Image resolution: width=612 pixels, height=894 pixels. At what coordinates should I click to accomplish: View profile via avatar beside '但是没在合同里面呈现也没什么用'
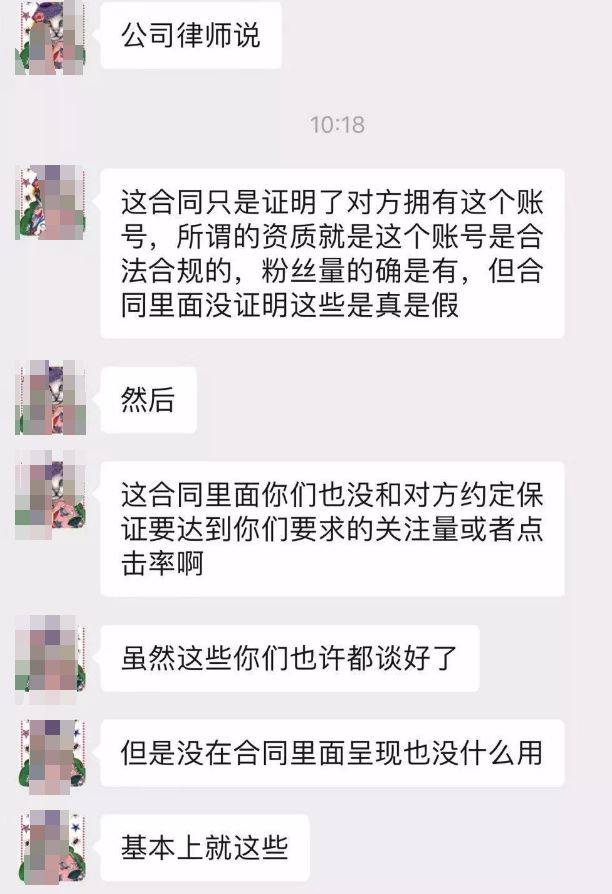(x=50, y=752)
